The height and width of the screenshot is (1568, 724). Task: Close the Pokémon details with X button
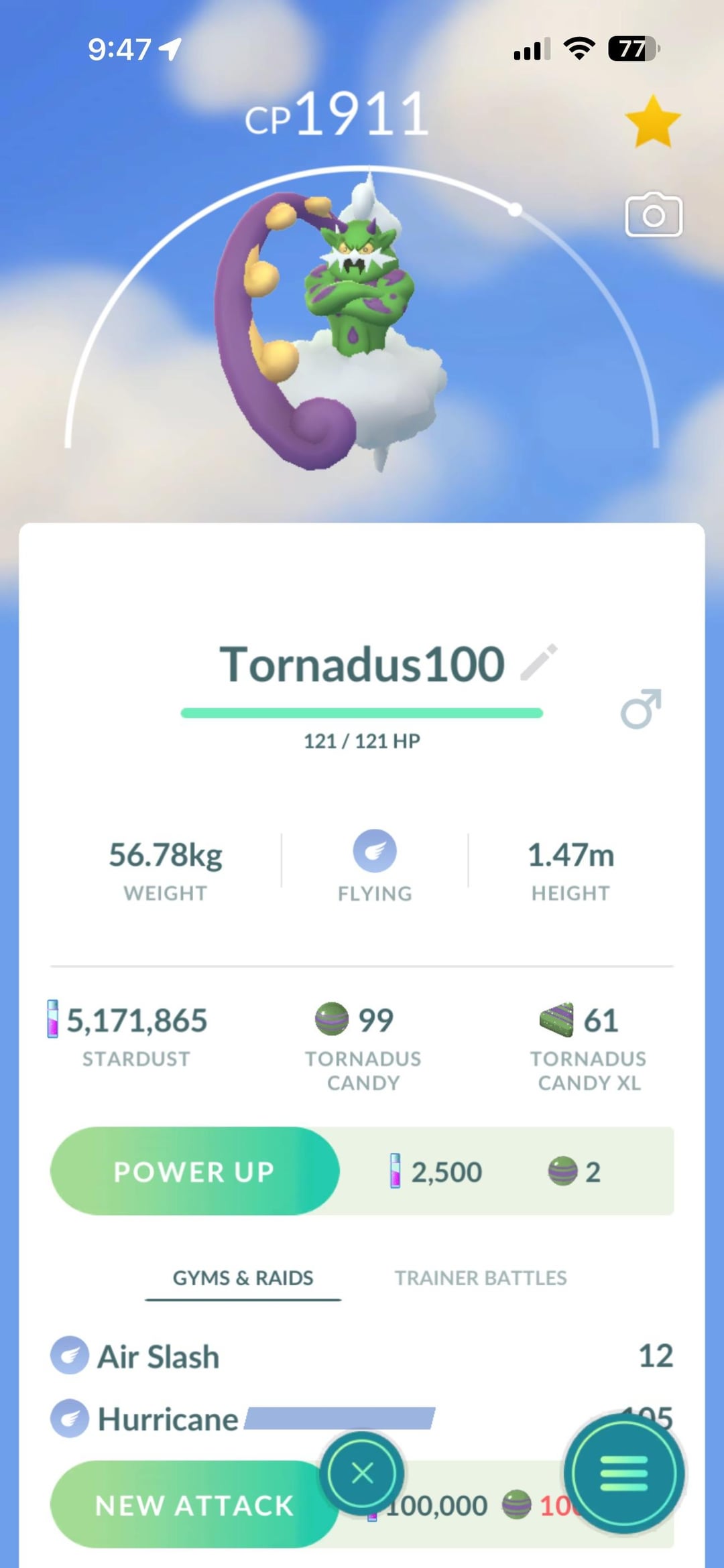(362, 1473)
